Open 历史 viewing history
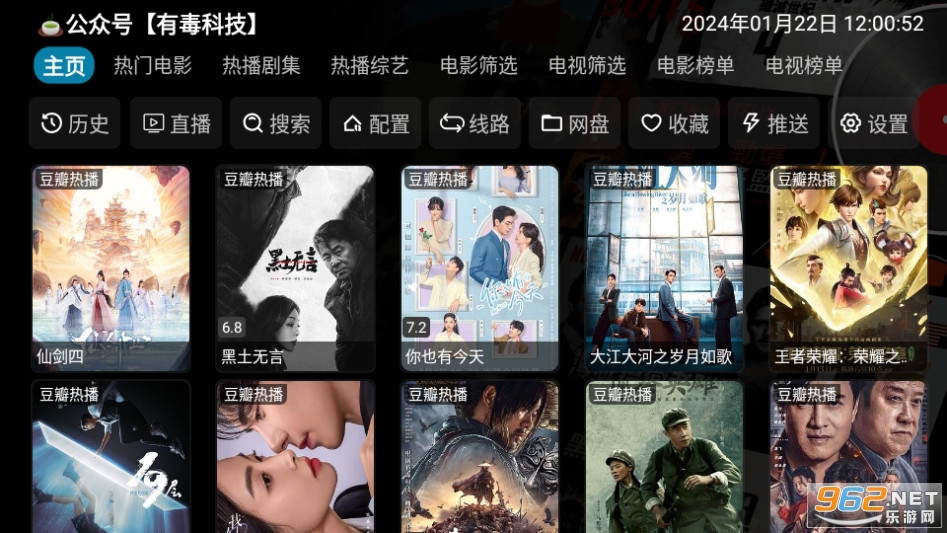Viewport: 947px width, 533px height. coord(75,123)
